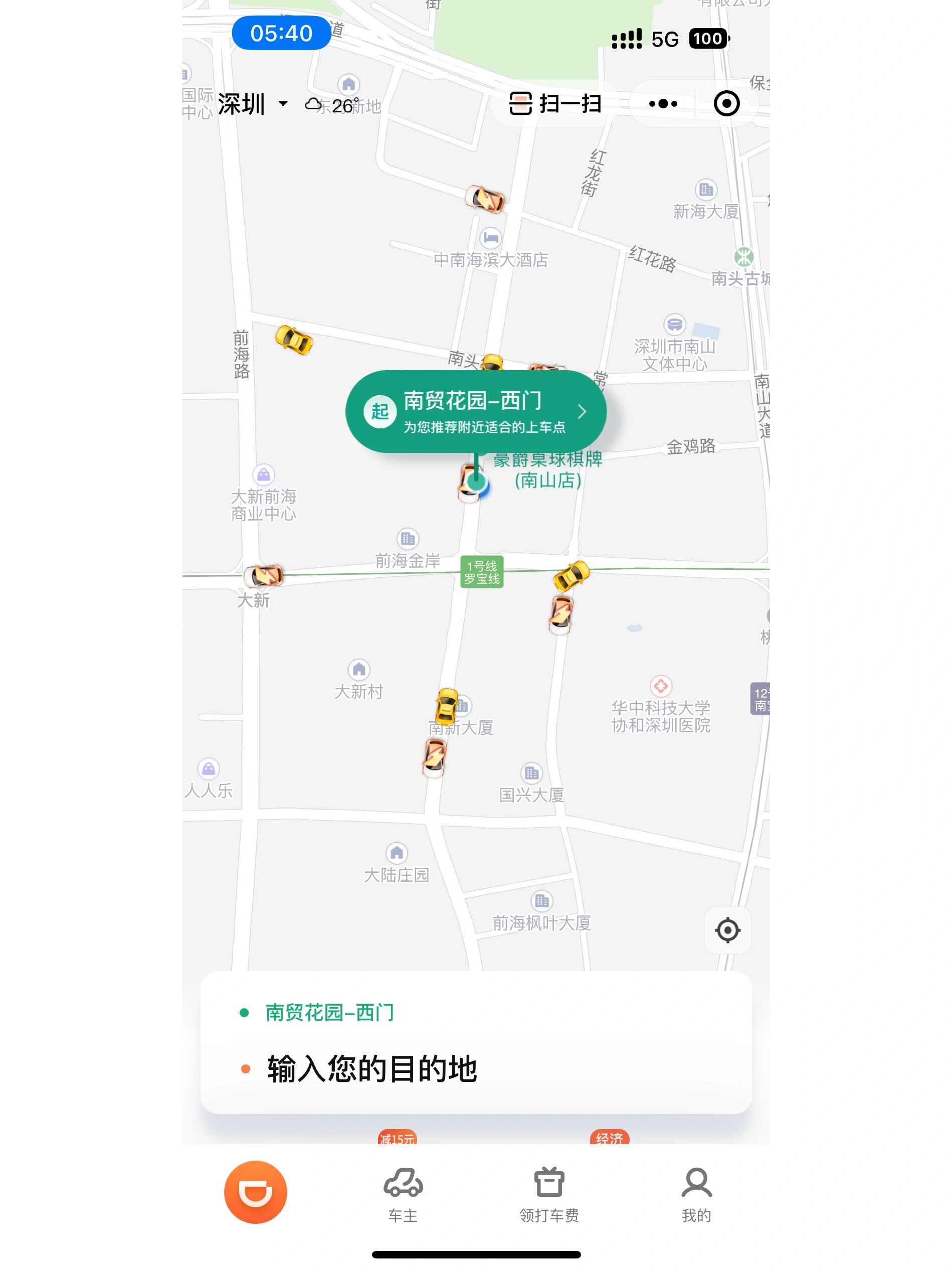This screenshot has width=952, height=1270.
Task: Tap the 扫一扫 scan icon
Action: (x=521, y=104)
